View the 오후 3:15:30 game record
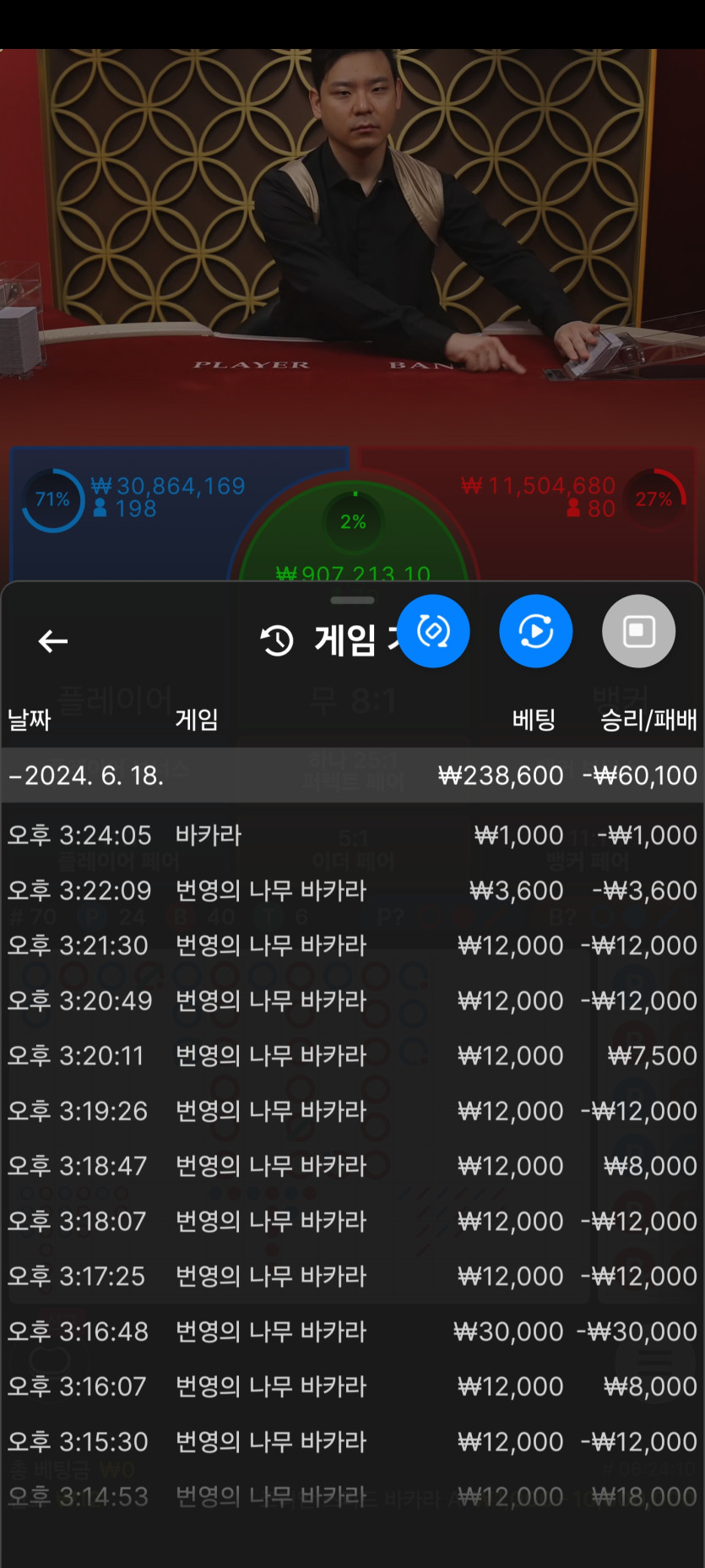This screenshot has width=705, height=1568. 352,1441
